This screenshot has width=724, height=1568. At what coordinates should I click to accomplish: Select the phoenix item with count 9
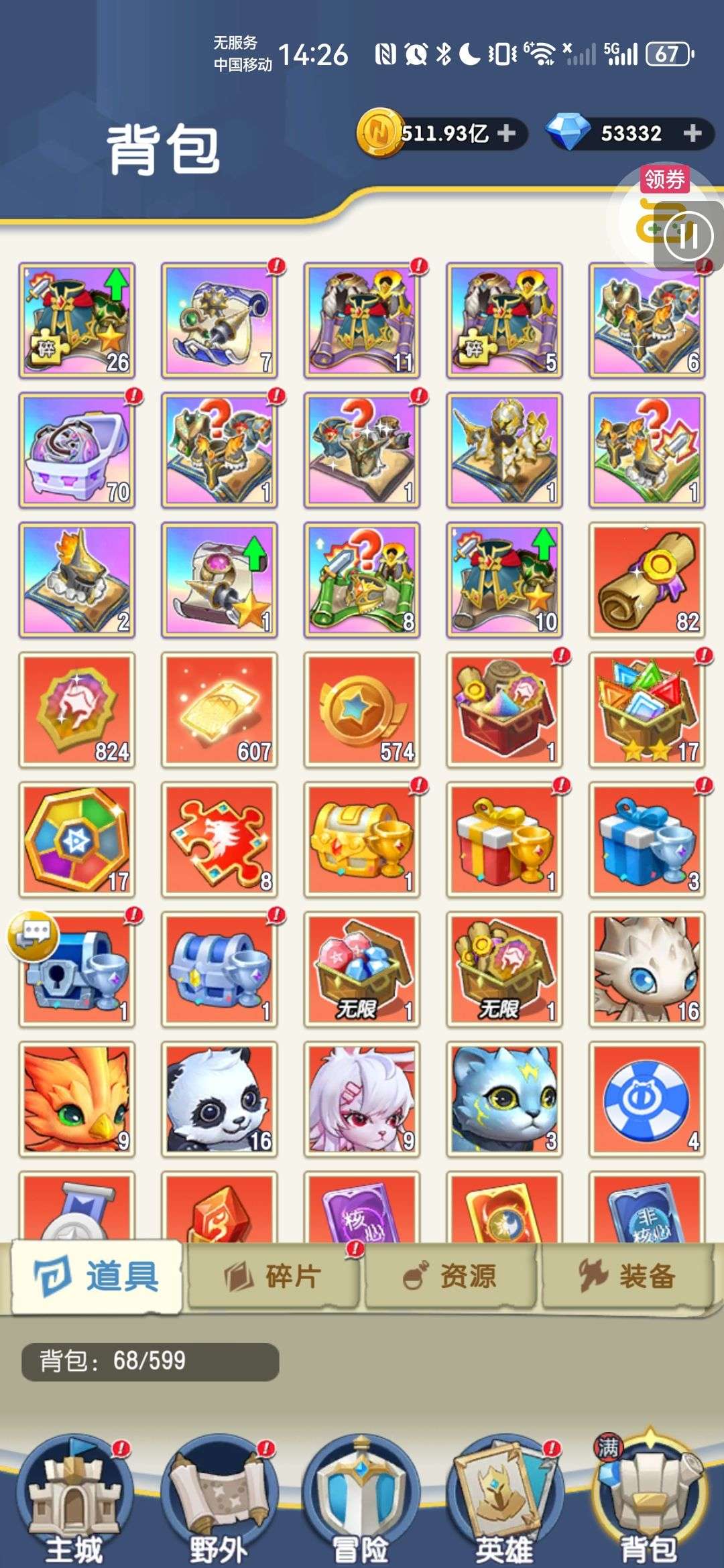coord(76,1099)
